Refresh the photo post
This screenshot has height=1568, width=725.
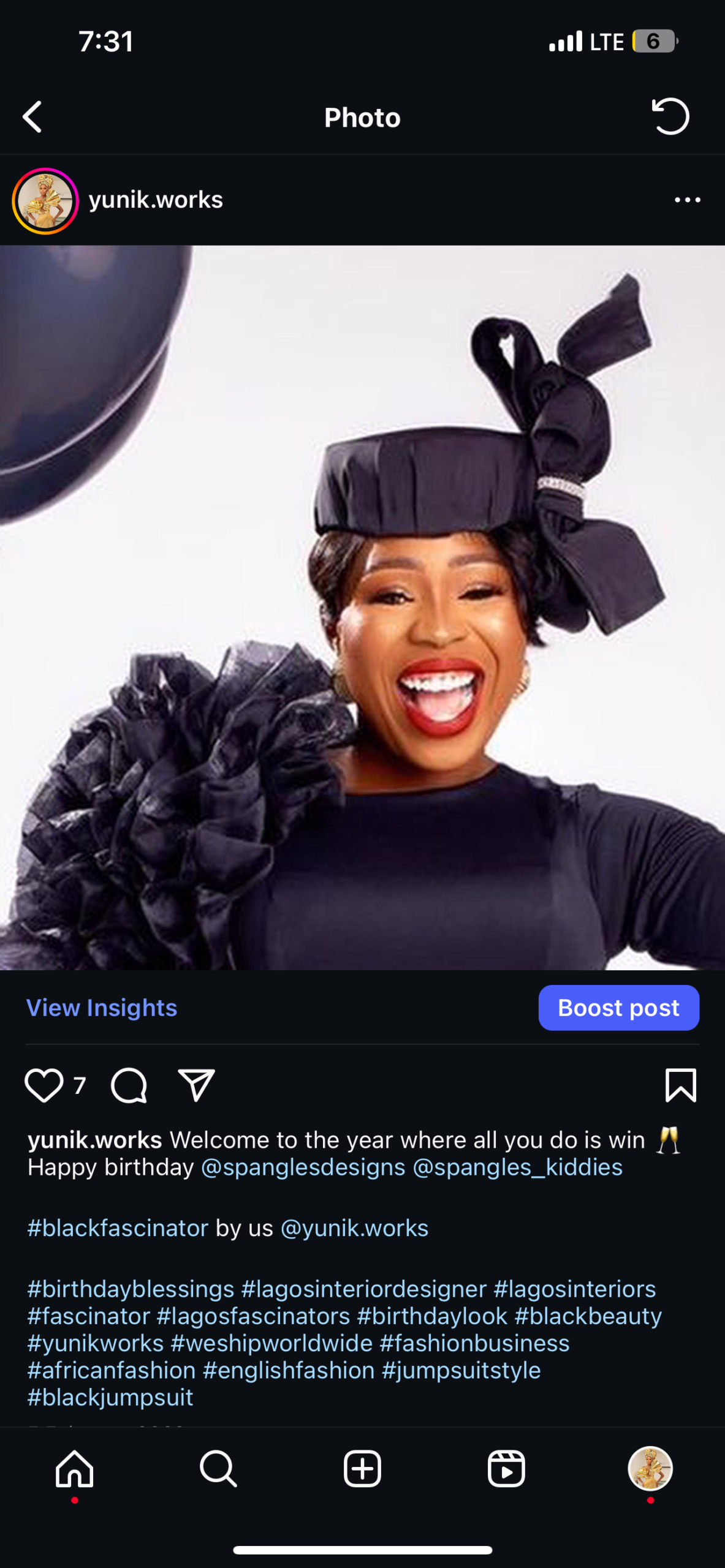pos(670,116)
